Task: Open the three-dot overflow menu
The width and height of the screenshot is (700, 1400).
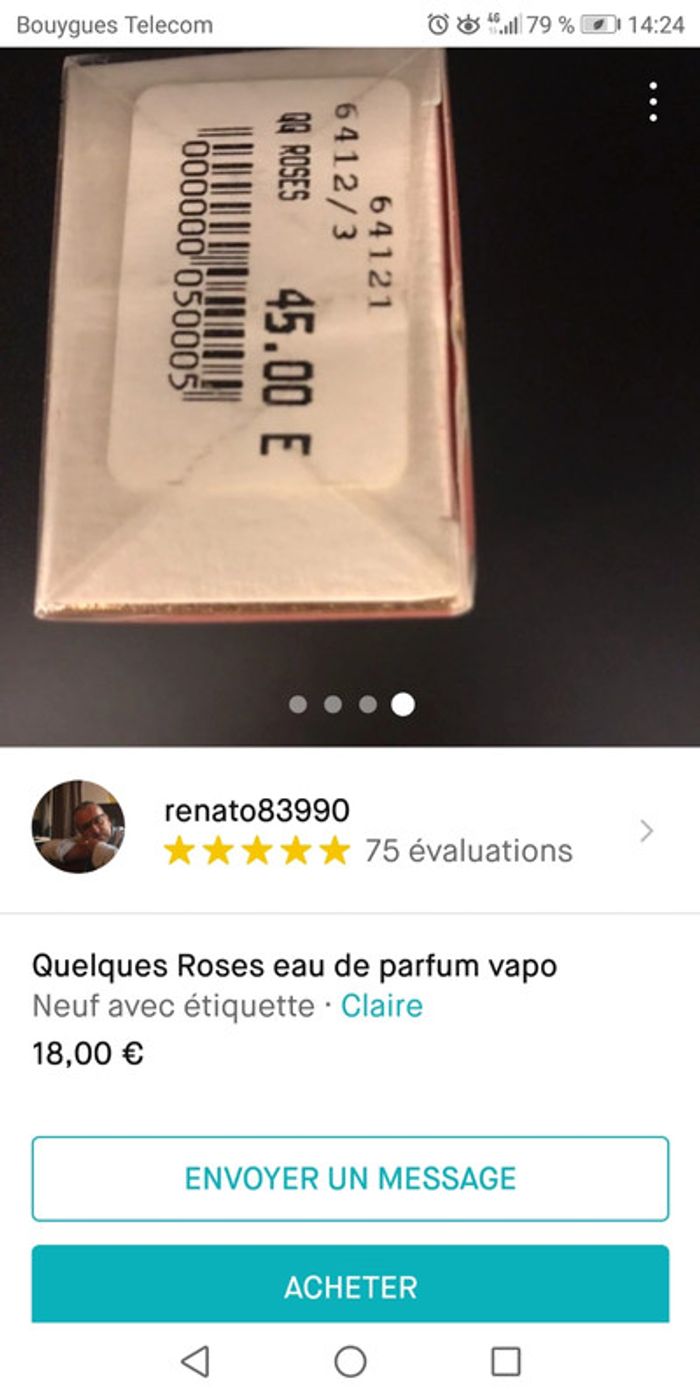Action: click(x=652, y=102)
